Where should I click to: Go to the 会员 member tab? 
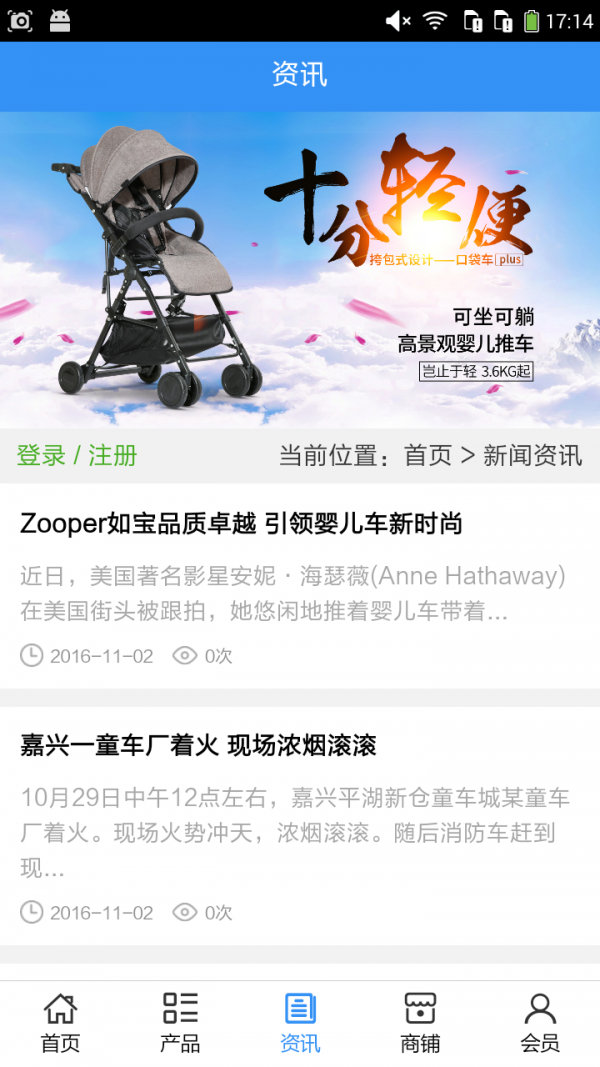[x=540, y=1023]
